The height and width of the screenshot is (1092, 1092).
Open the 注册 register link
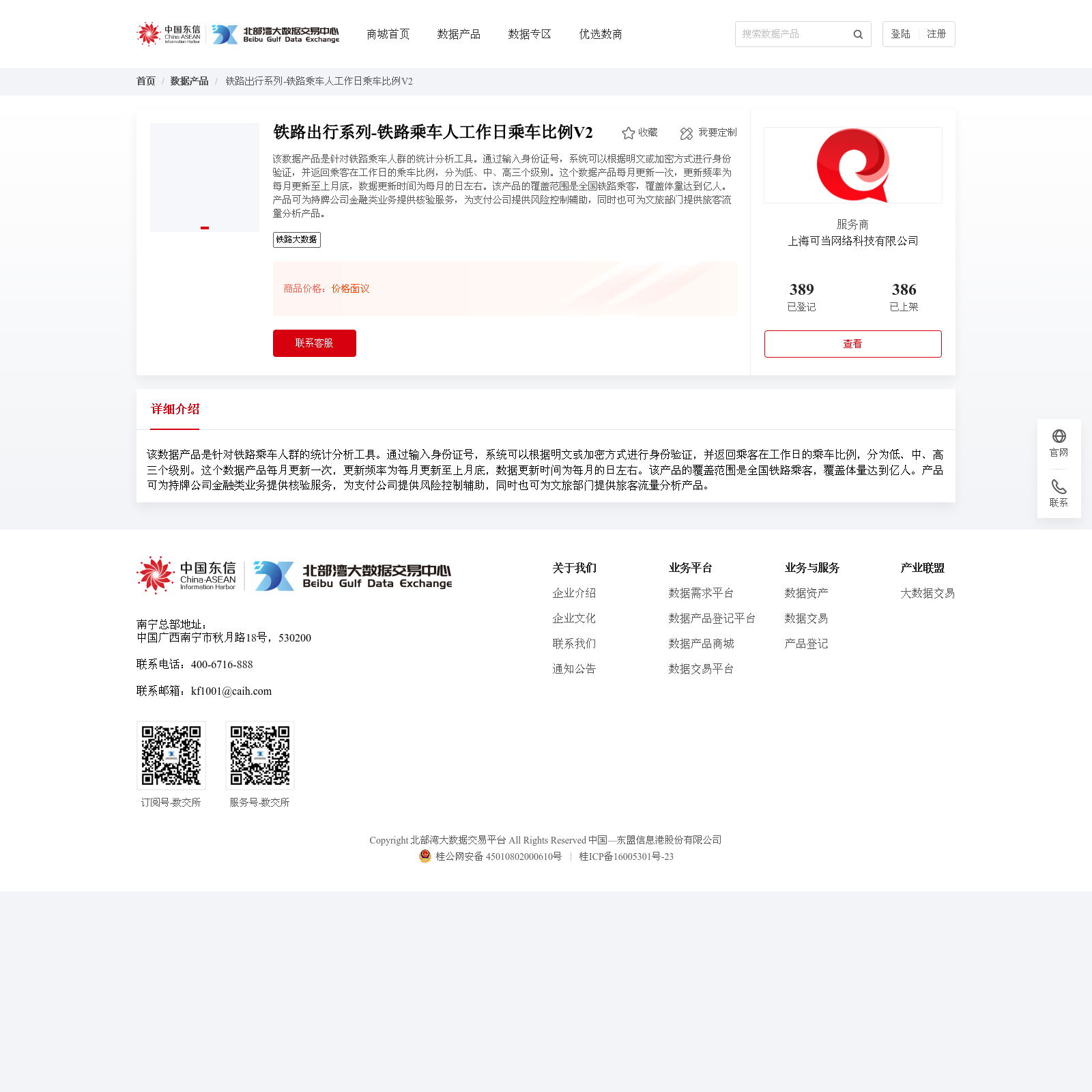point(936,34)
